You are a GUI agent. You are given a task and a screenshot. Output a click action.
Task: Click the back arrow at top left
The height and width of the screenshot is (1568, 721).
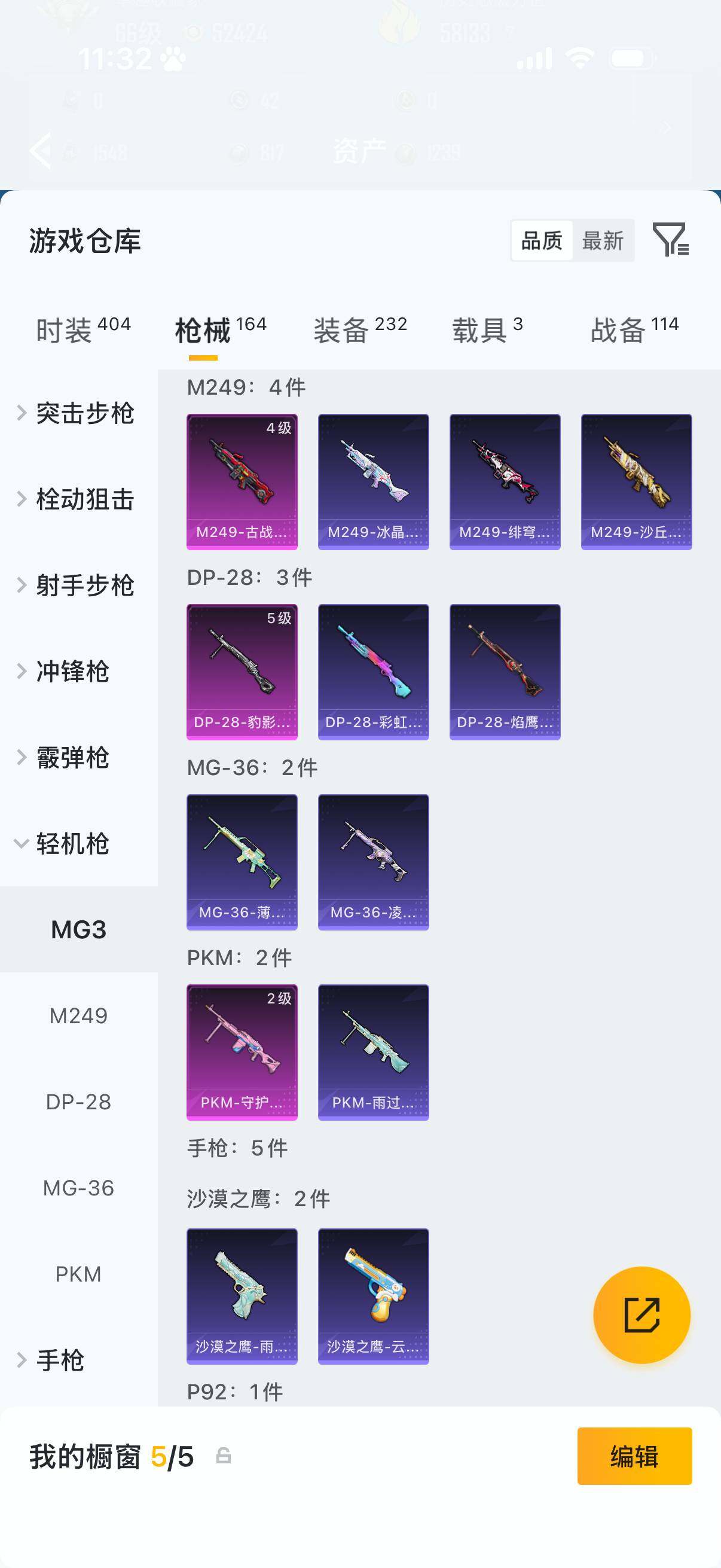(x=41, y=151)
